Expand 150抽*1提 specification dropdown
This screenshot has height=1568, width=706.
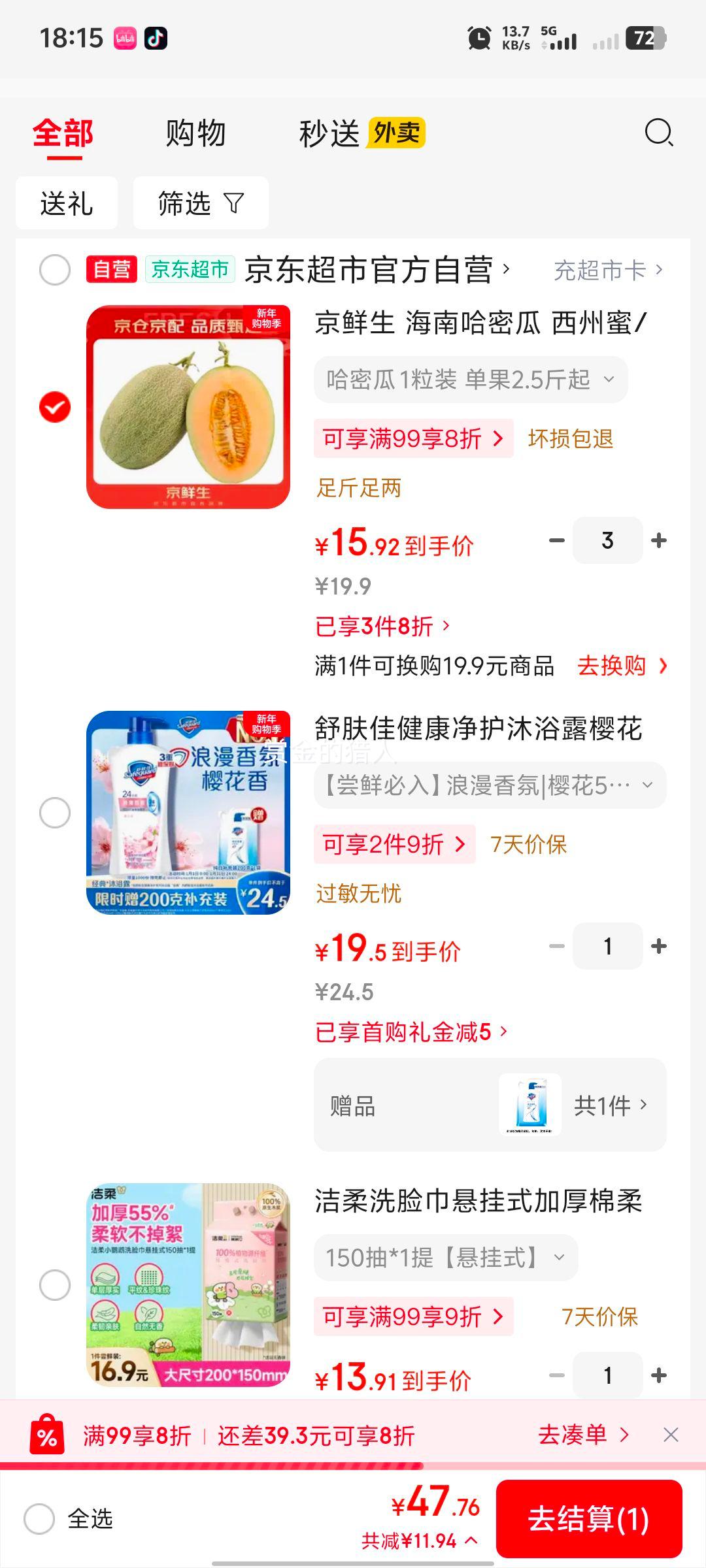click(x=446, y=1257)
